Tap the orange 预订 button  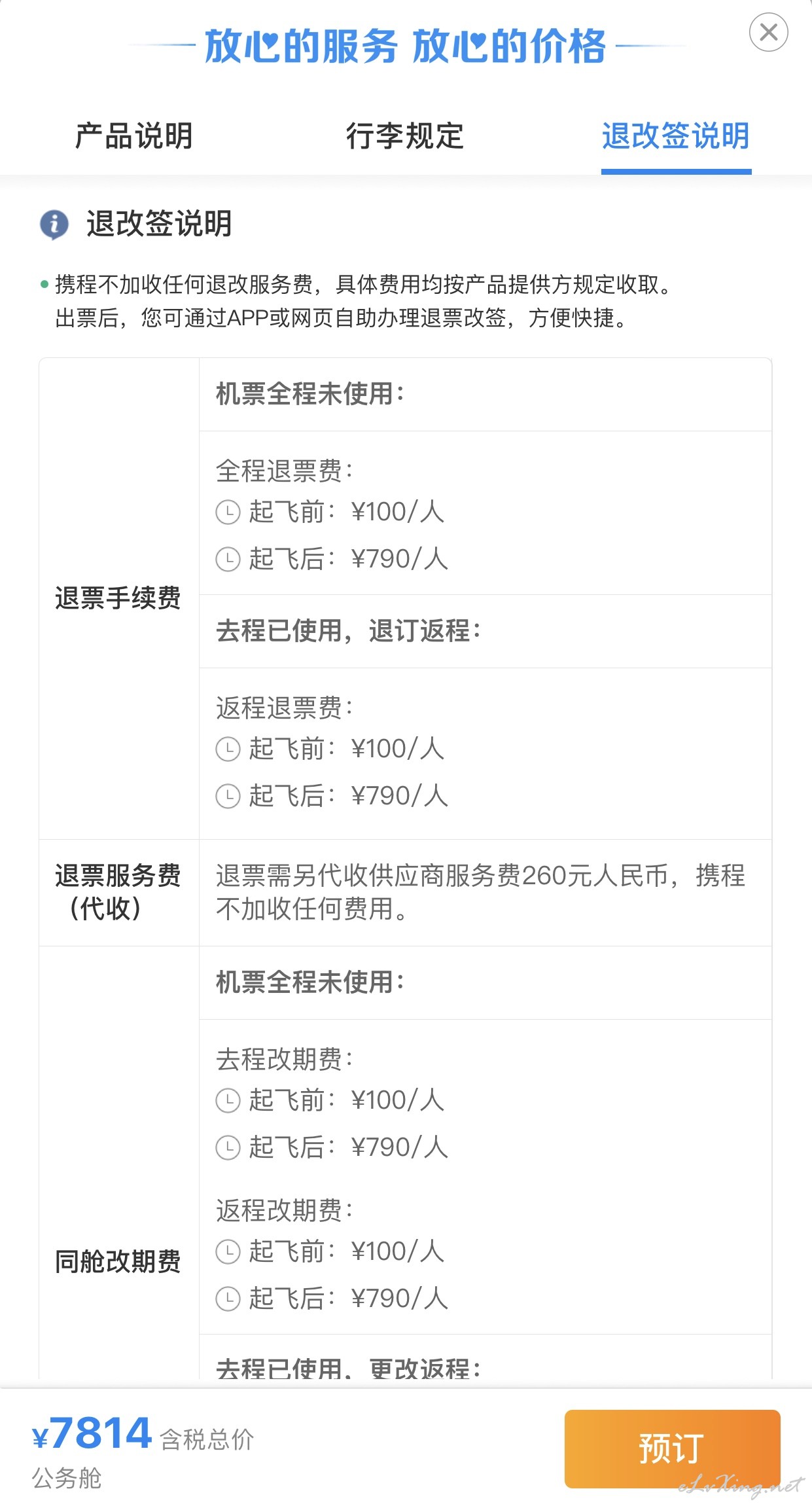coord(672,1448)
